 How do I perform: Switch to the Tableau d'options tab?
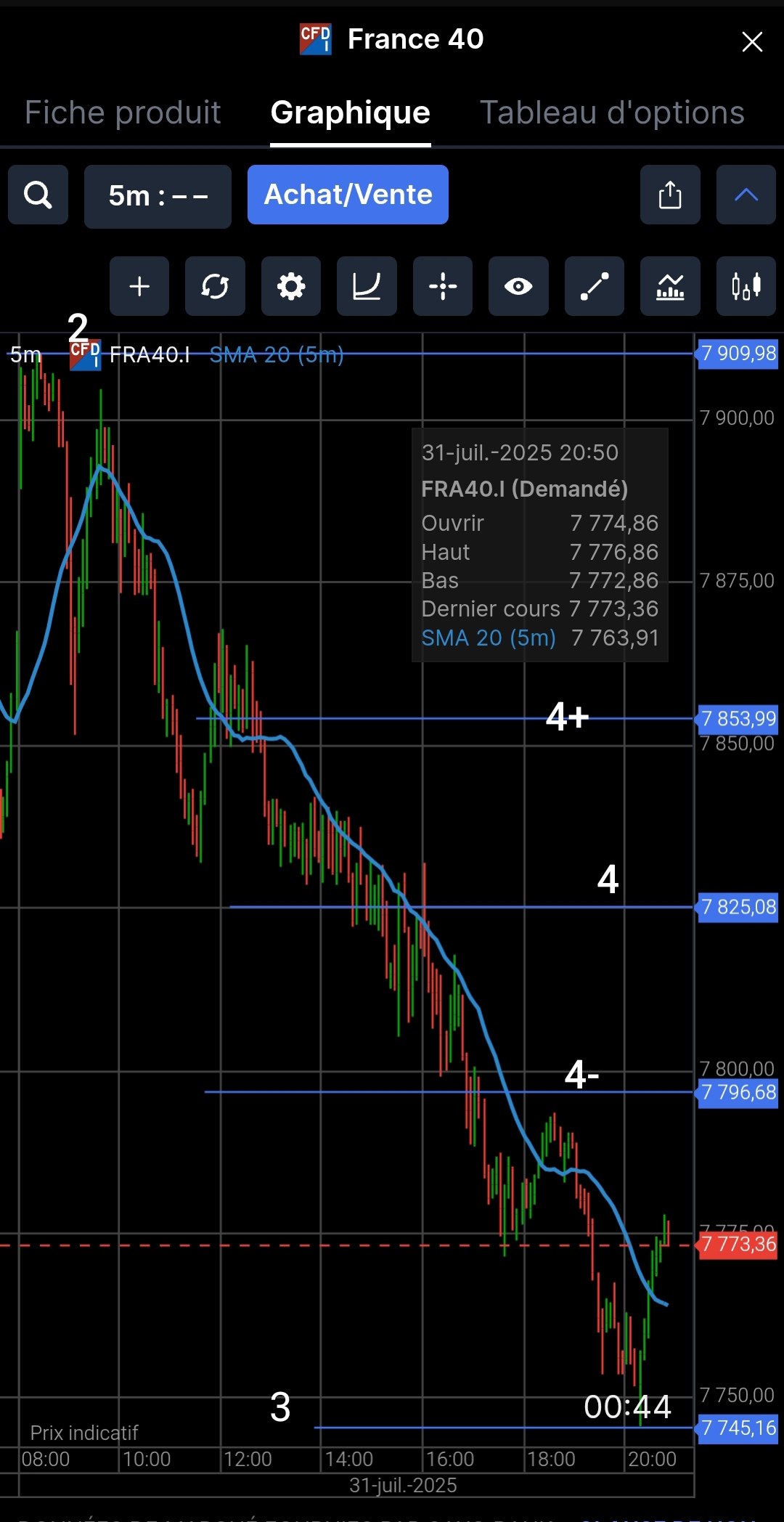(612, 113)
